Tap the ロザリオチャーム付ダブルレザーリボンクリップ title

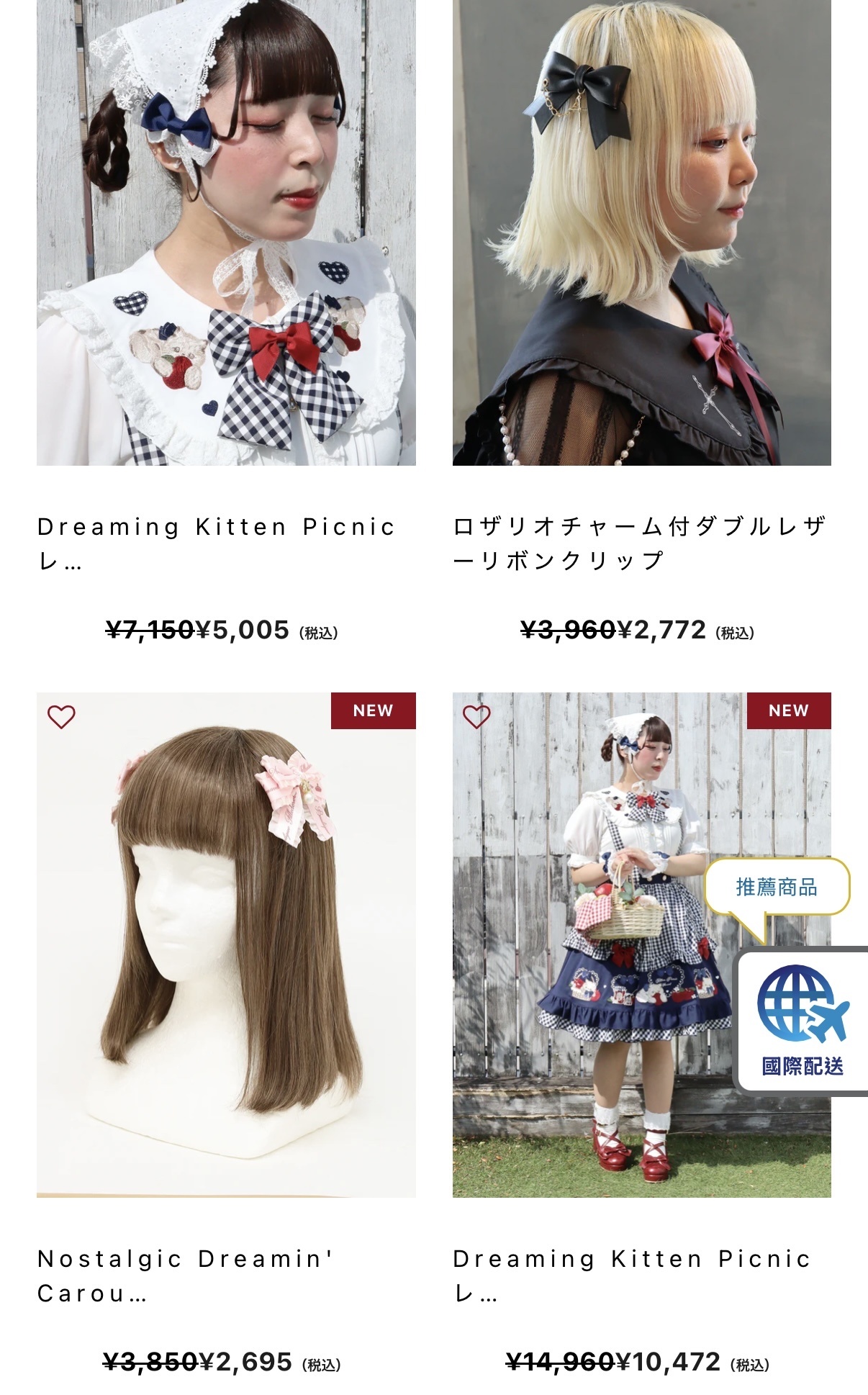coord(639,543)
